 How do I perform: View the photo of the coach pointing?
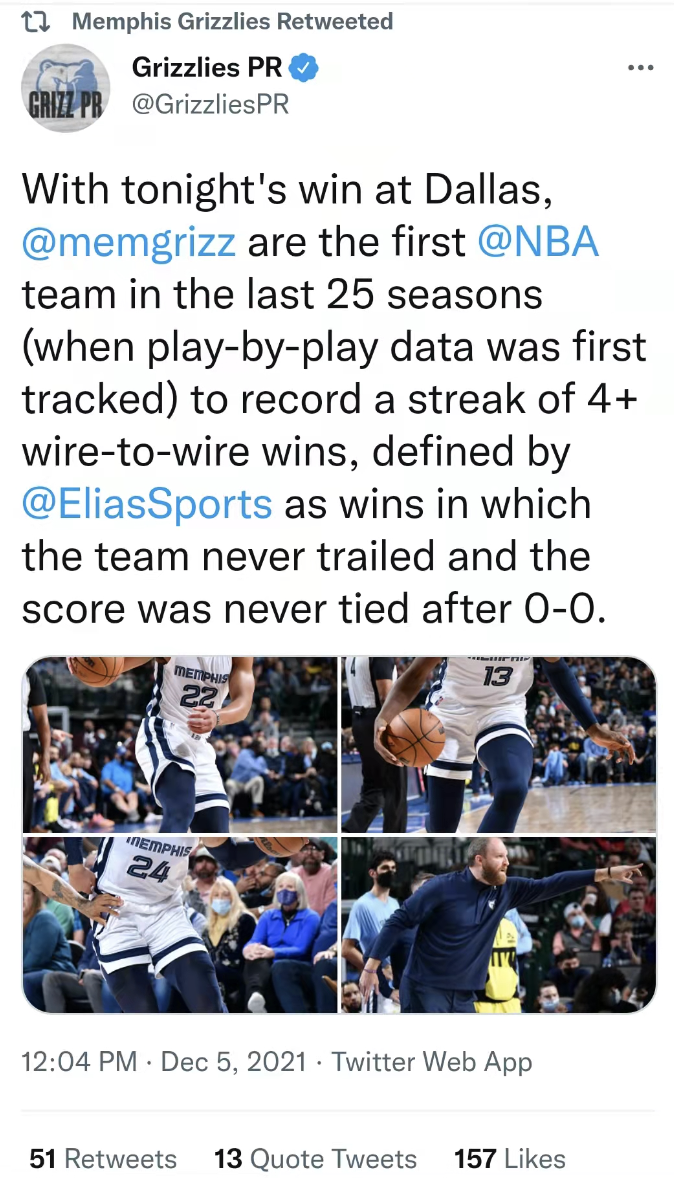[x=498, y=925]
